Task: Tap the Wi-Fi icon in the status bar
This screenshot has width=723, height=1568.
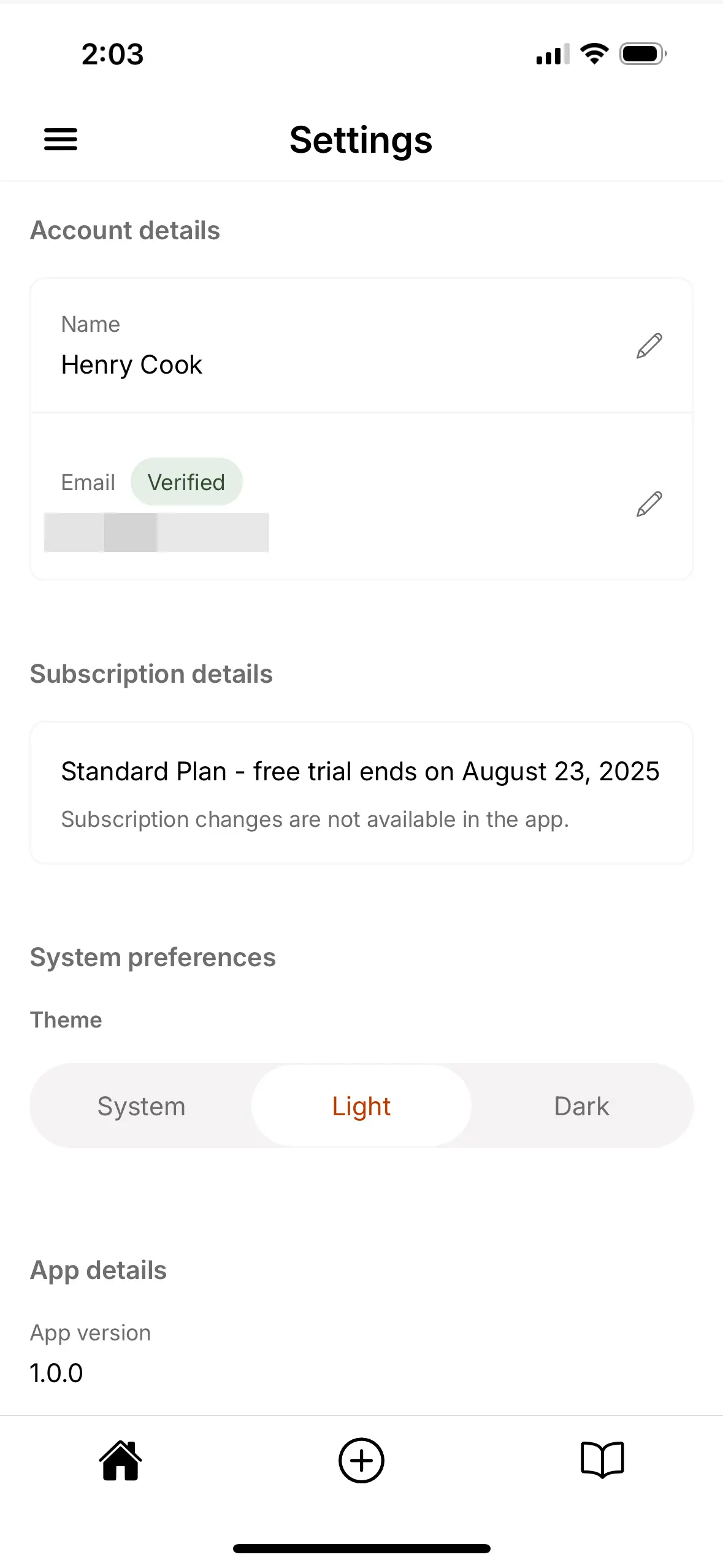Action: tap(593, 53)
